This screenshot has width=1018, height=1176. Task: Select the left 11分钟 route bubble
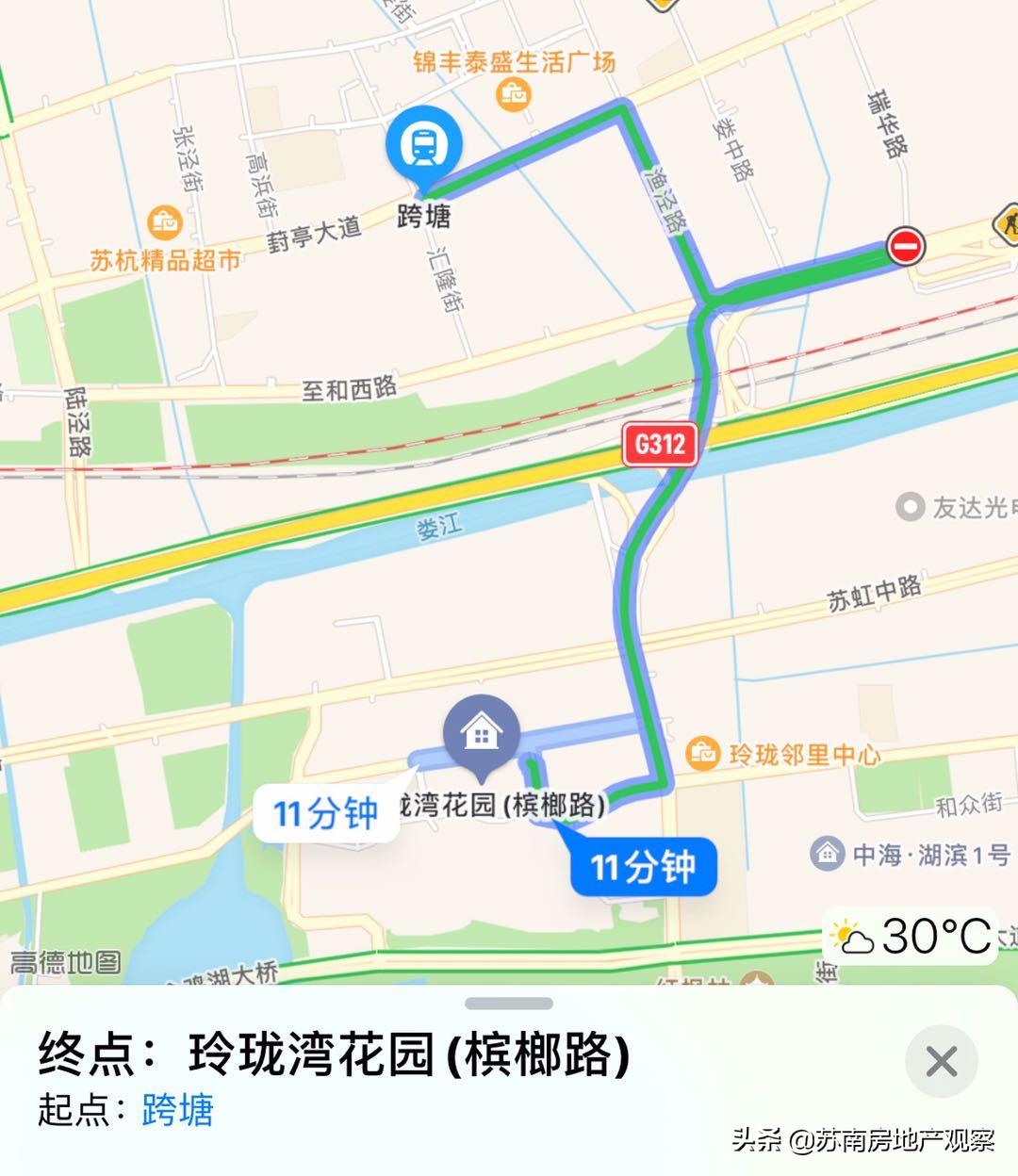[324, 812]
